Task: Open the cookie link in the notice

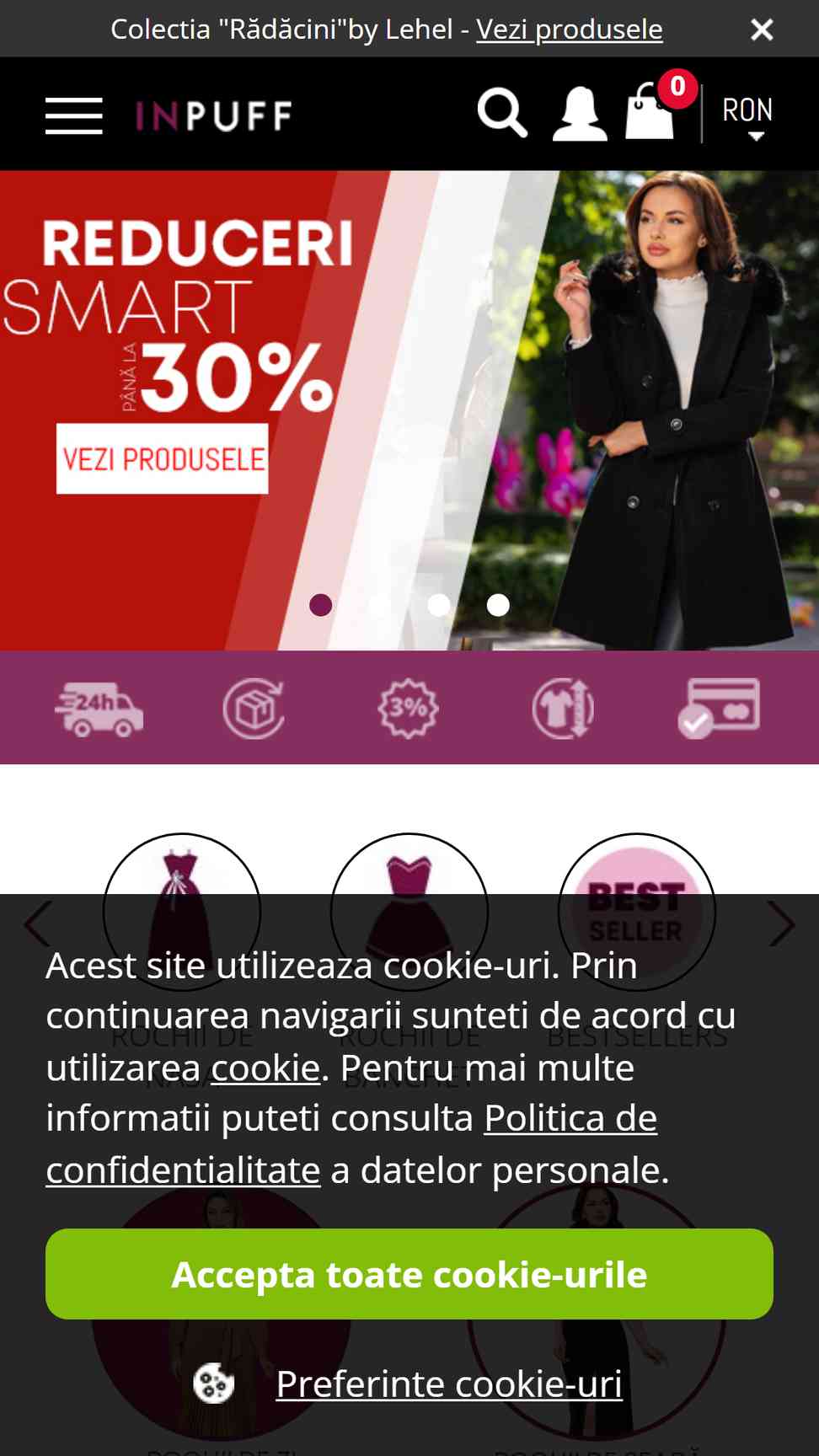Action: tap(265, 1068)
